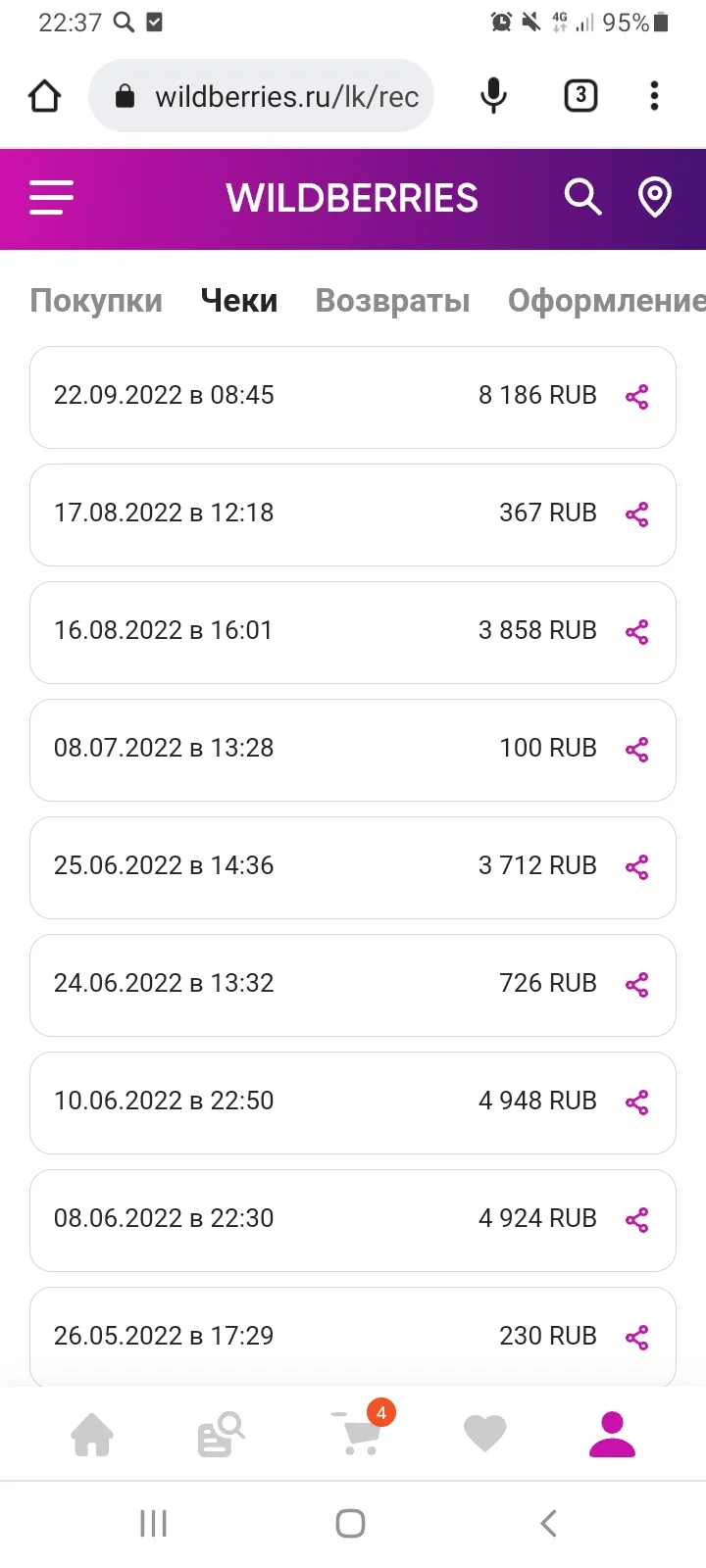The width and height of the screenshot is (706, 1568).
Task: Open the receipt dated 08.06.2022 в 22:30
Action: [353, 1220]
